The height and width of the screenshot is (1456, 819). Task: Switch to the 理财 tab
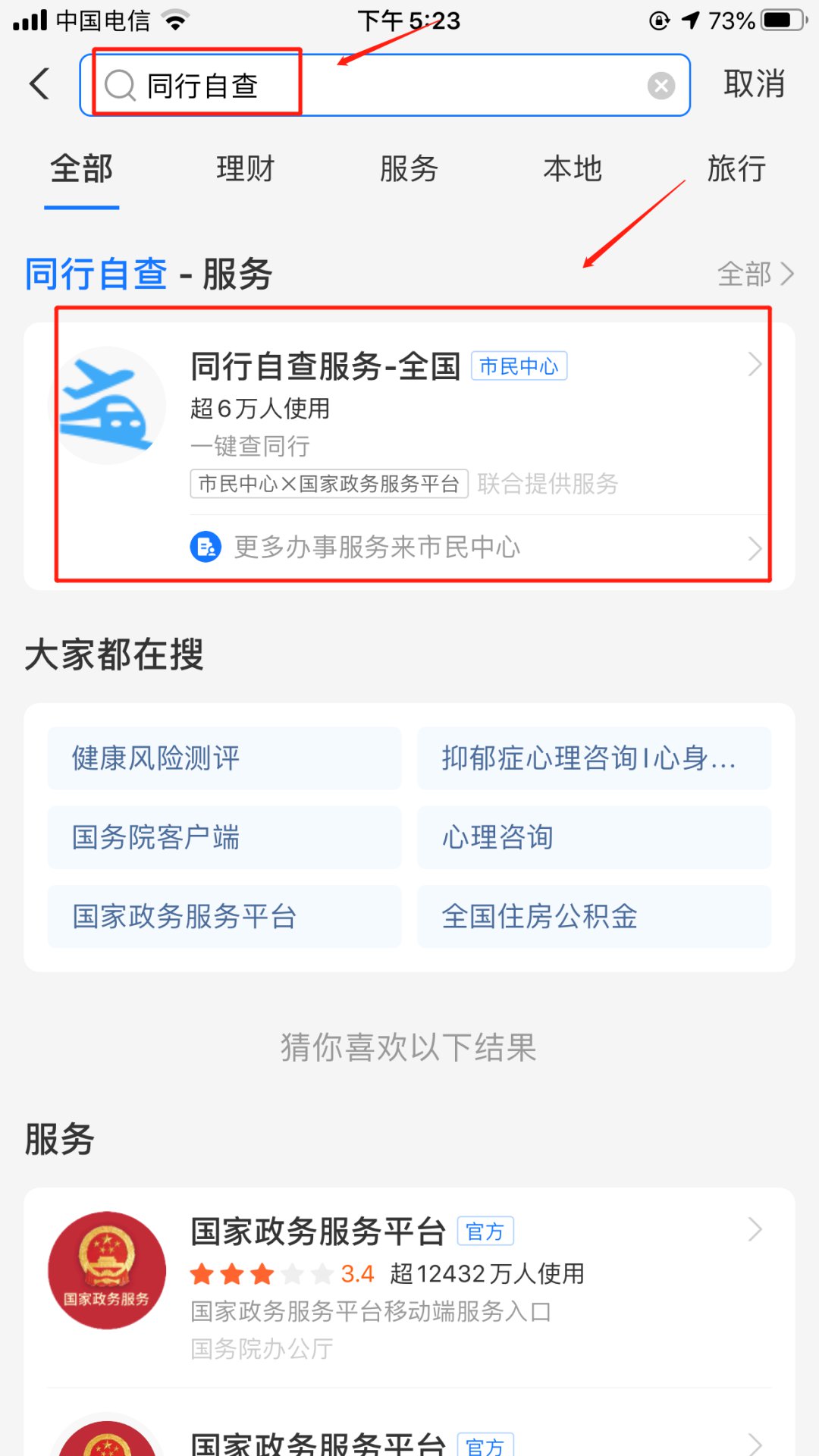245,168
